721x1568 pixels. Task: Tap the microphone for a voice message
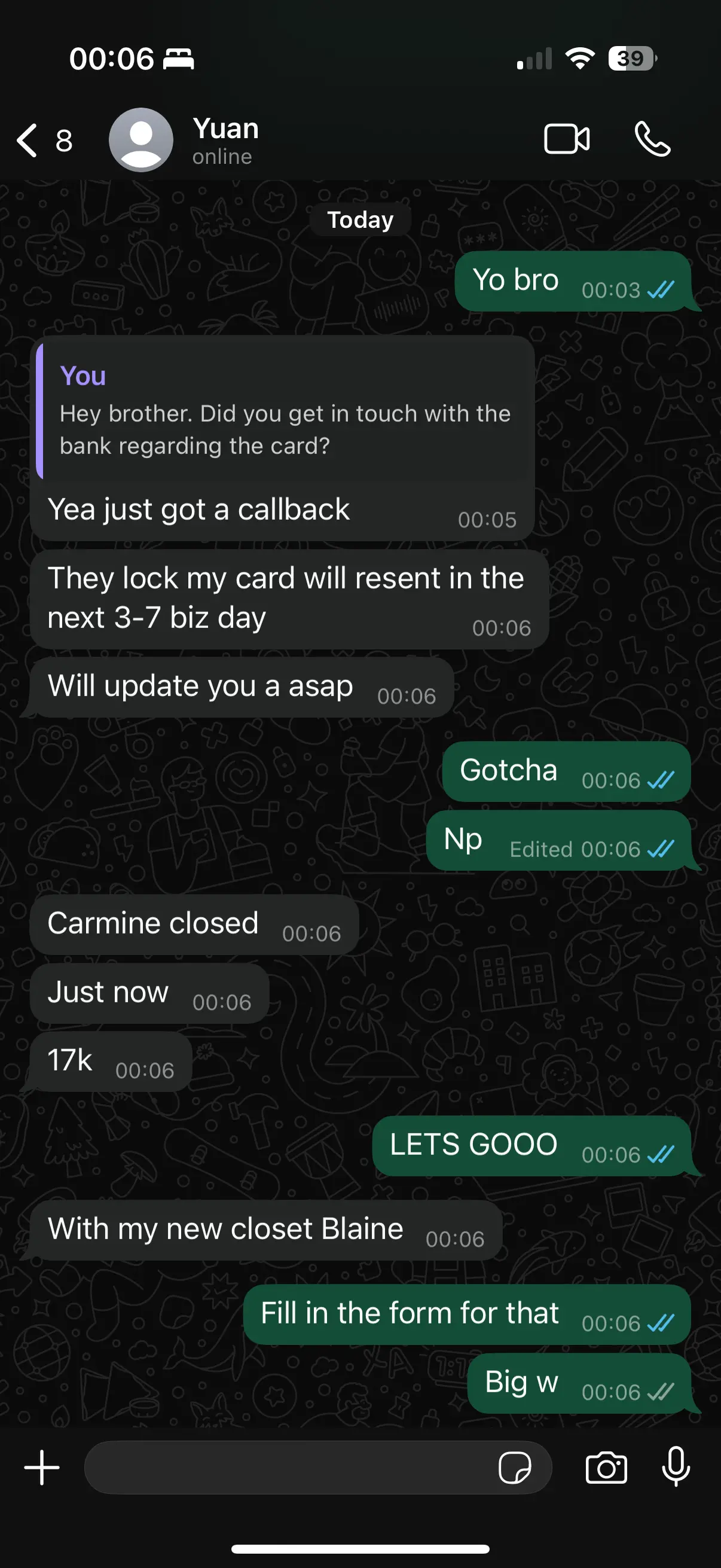(x=676, y=1468)
